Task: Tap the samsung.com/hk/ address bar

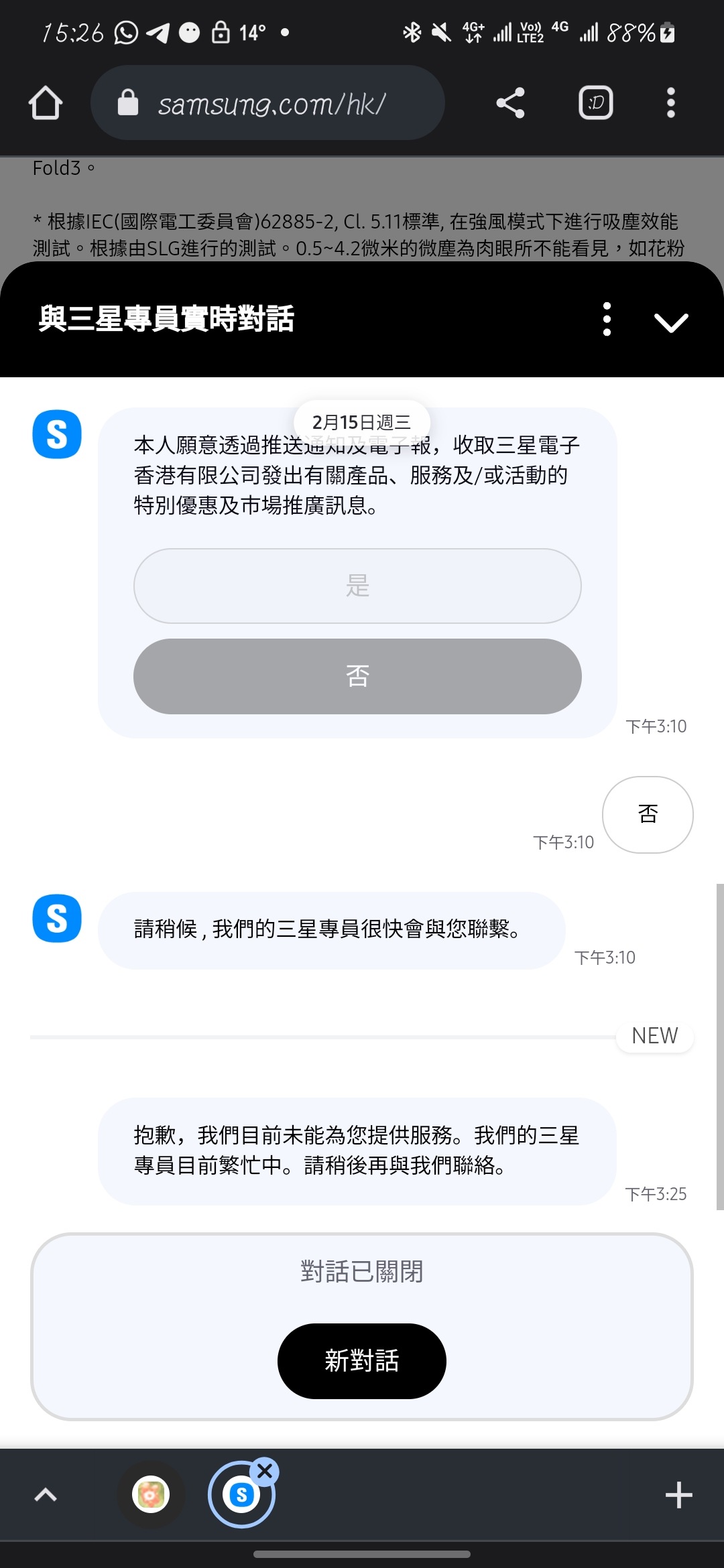Action: (267, 103)
